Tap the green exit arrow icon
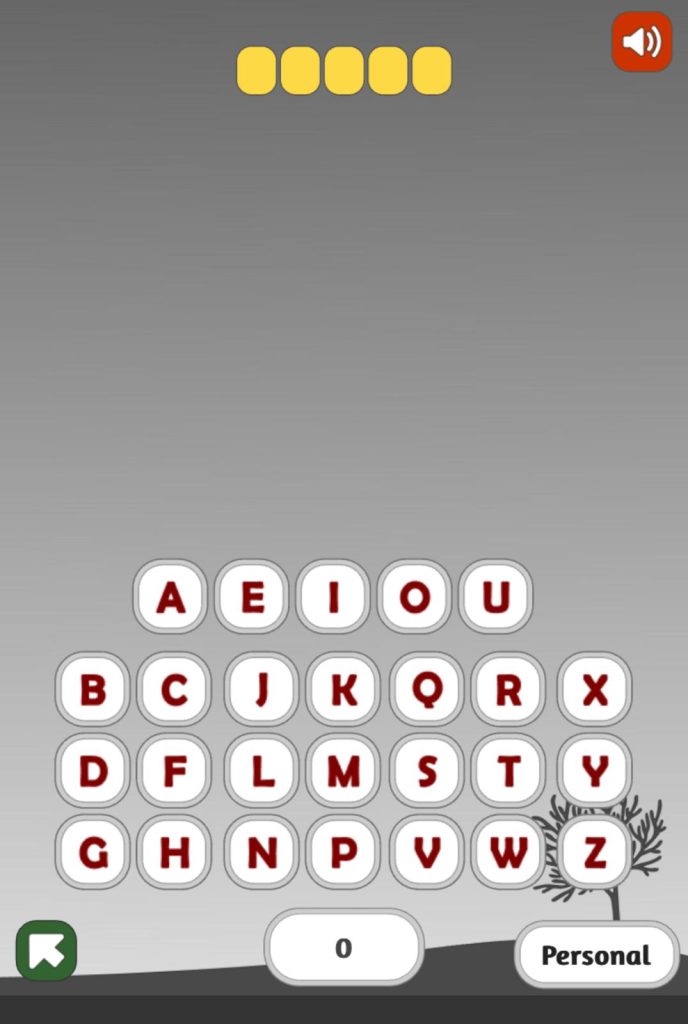 (x=46, y=950)
